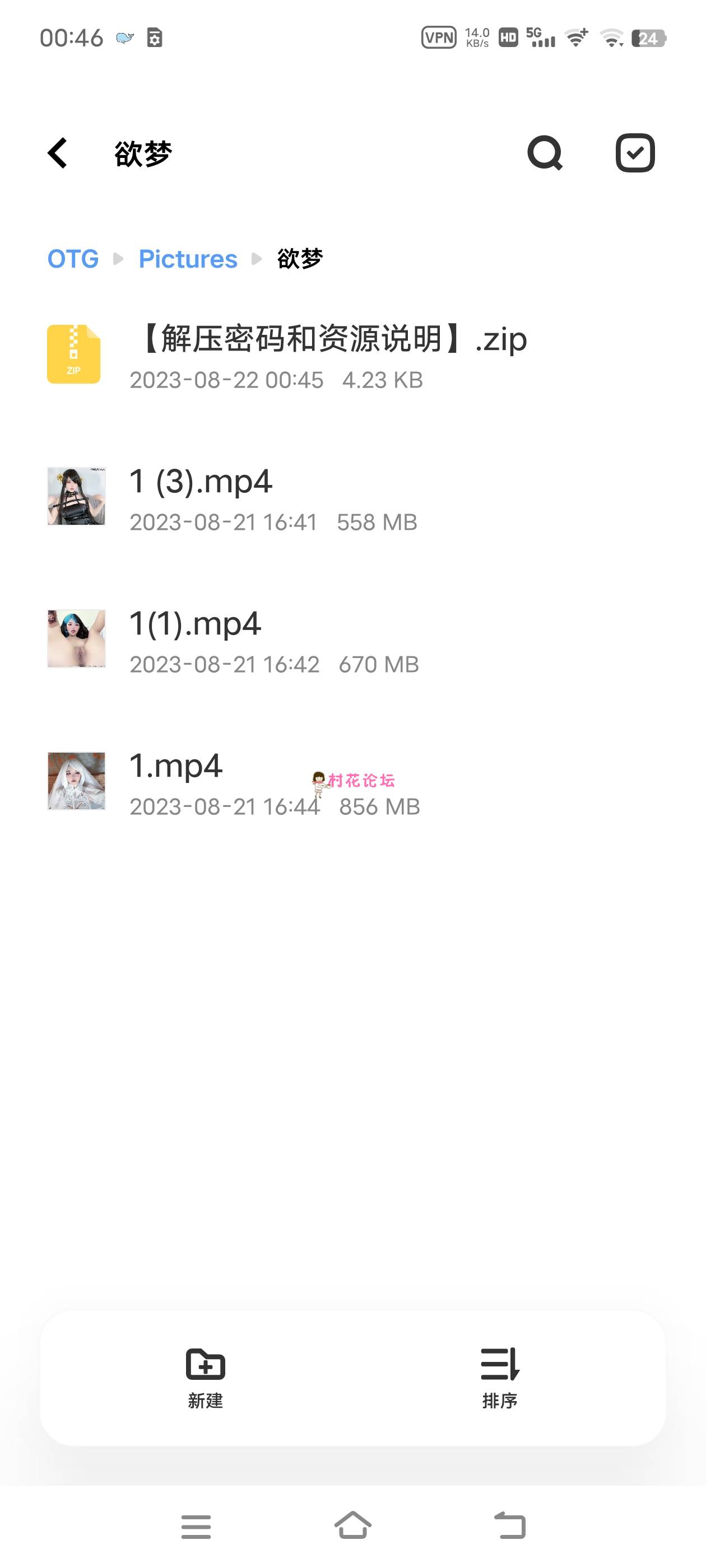Navigate to Pictures folder in breadcrumb

[x=188, y=259]
